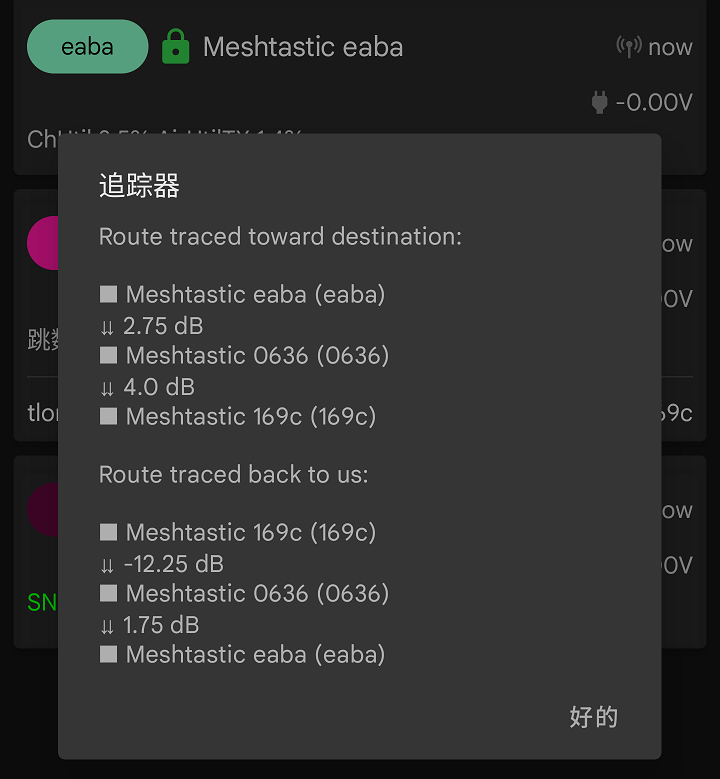Click the square icon for 169c in return route
Viewport: 720px width, 779px height.
point(107,532)
